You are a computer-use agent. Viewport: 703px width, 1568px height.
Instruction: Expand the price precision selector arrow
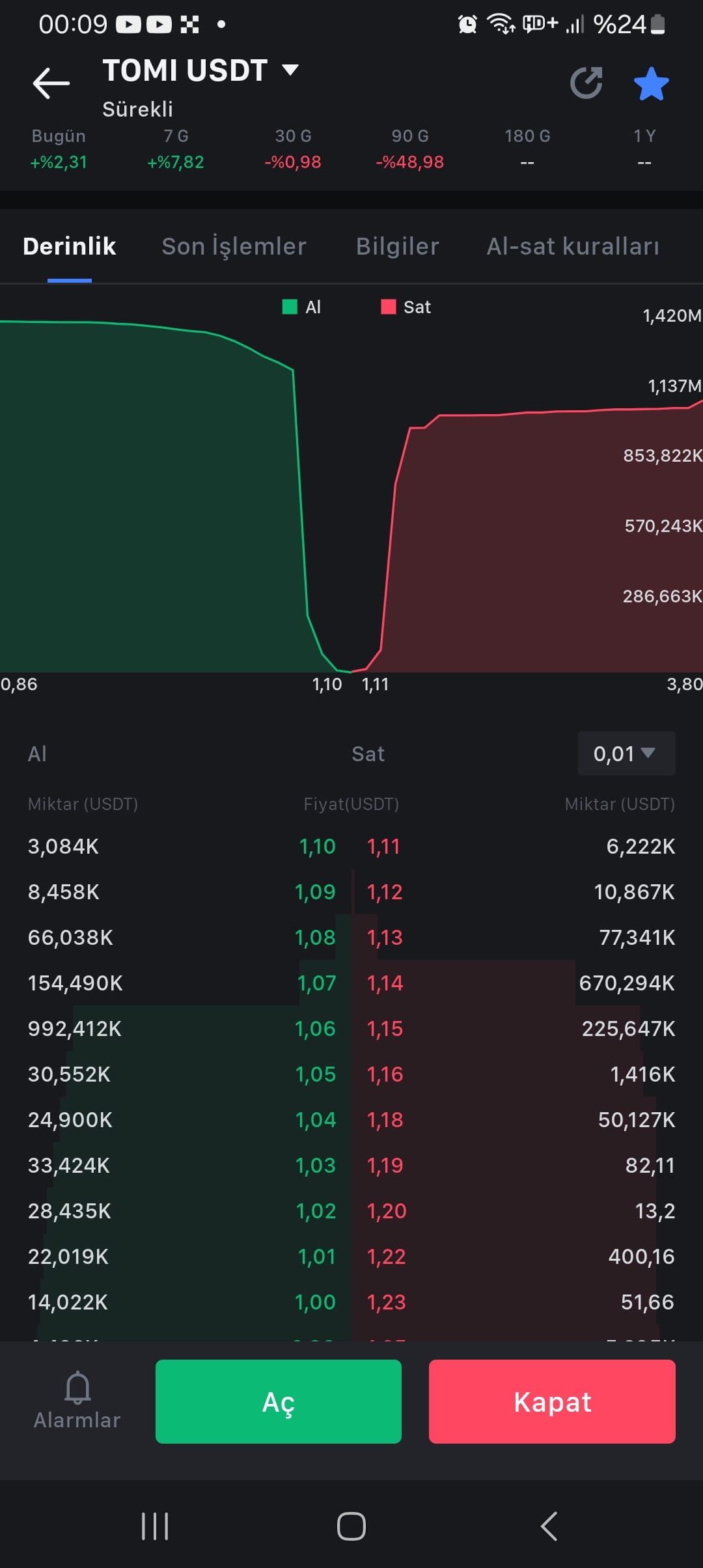tap(649, 754)
